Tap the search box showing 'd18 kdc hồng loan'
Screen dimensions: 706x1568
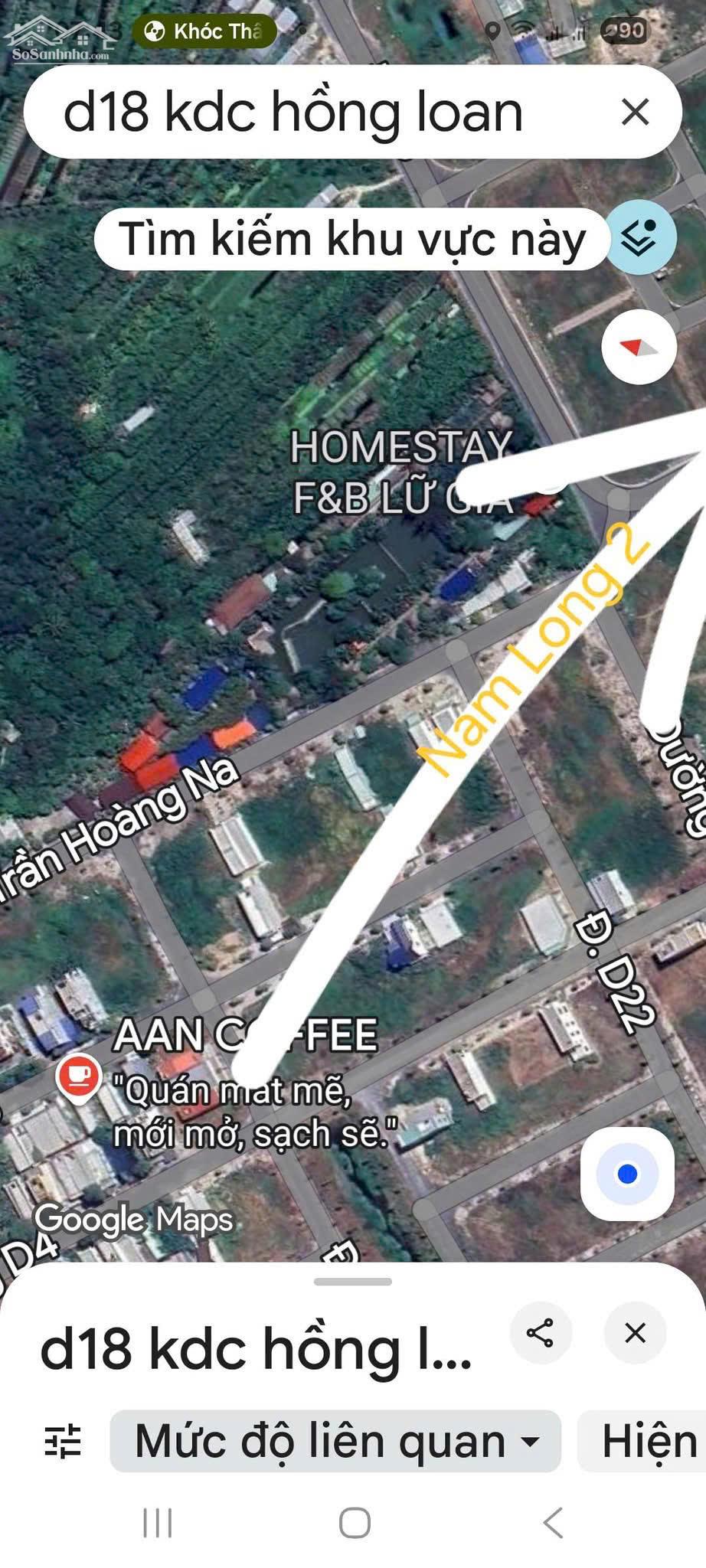click(x=306, y=113)
